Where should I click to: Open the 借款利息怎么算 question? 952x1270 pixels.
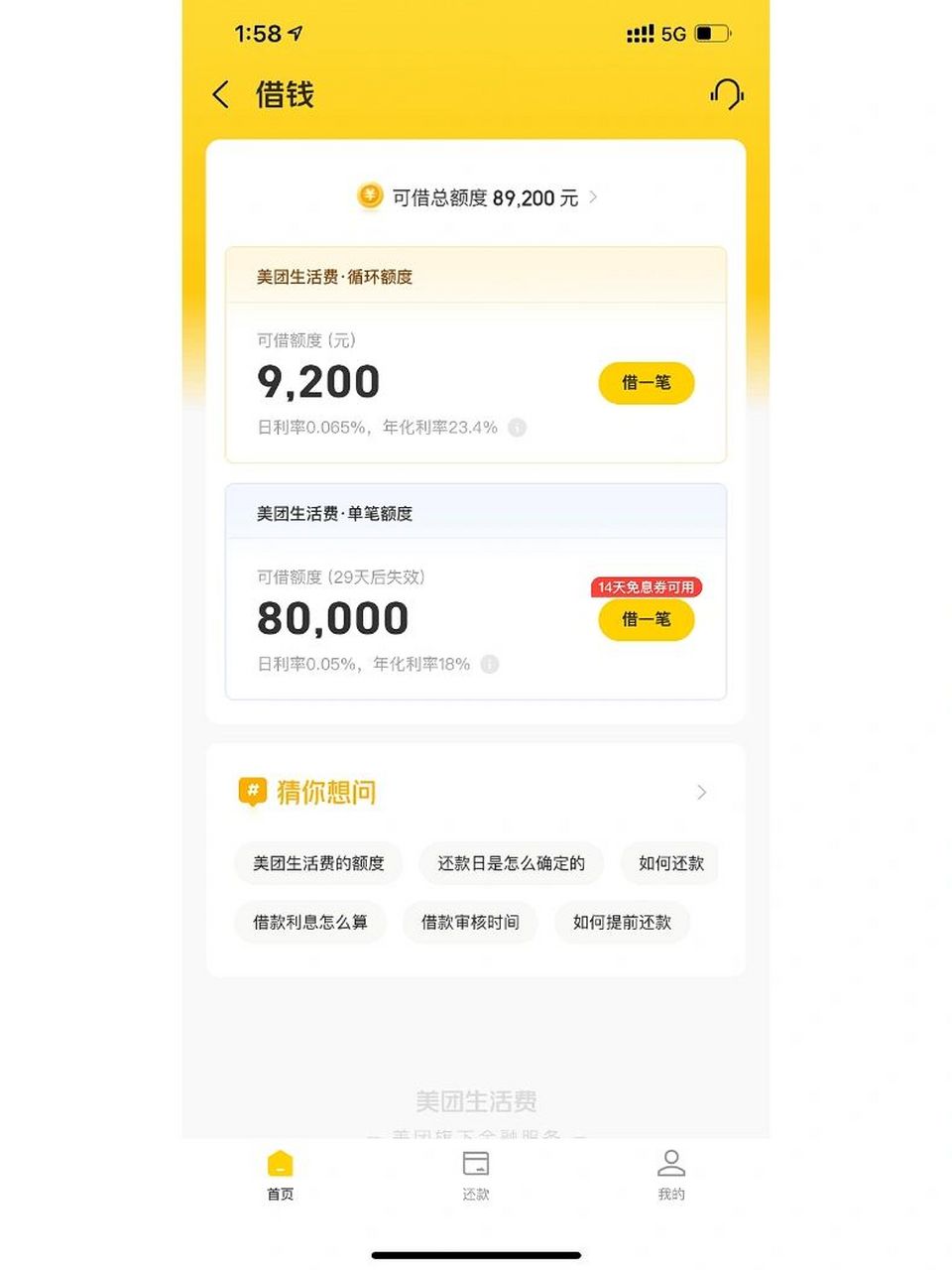(x=309, y=922)
